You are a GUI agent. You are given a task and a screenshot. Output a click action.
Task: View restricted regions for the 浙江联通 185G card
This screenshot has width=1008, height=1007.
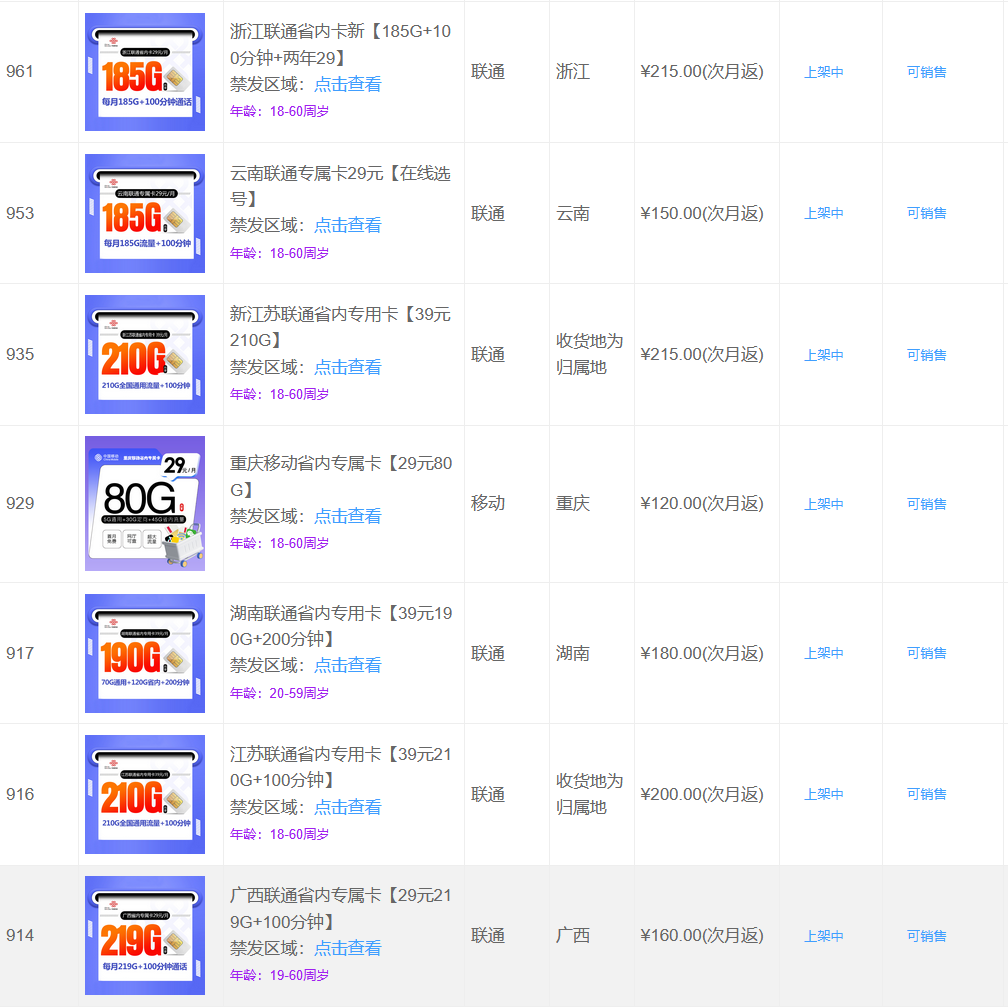(x=347, y=84)
